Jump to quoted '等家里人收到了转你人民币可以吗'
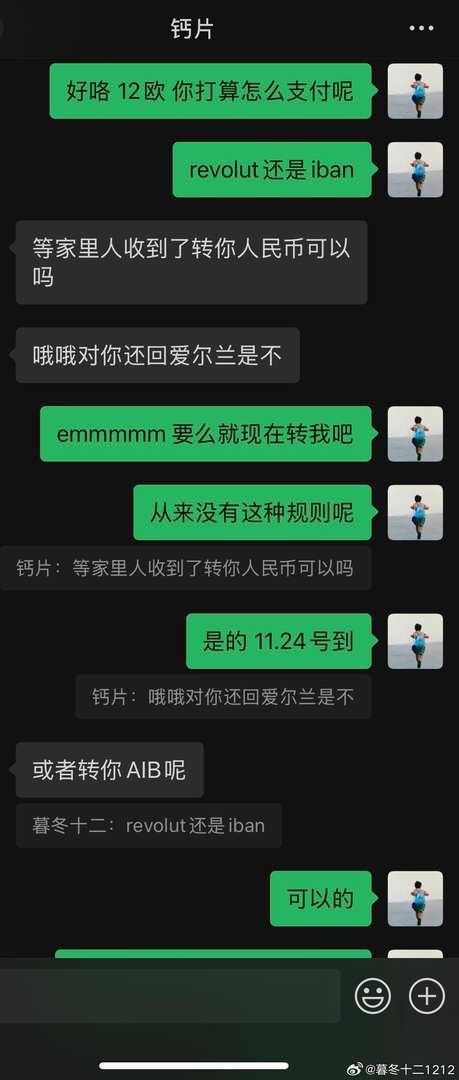This screenshot has height=1080, width=459. [186, 568]
